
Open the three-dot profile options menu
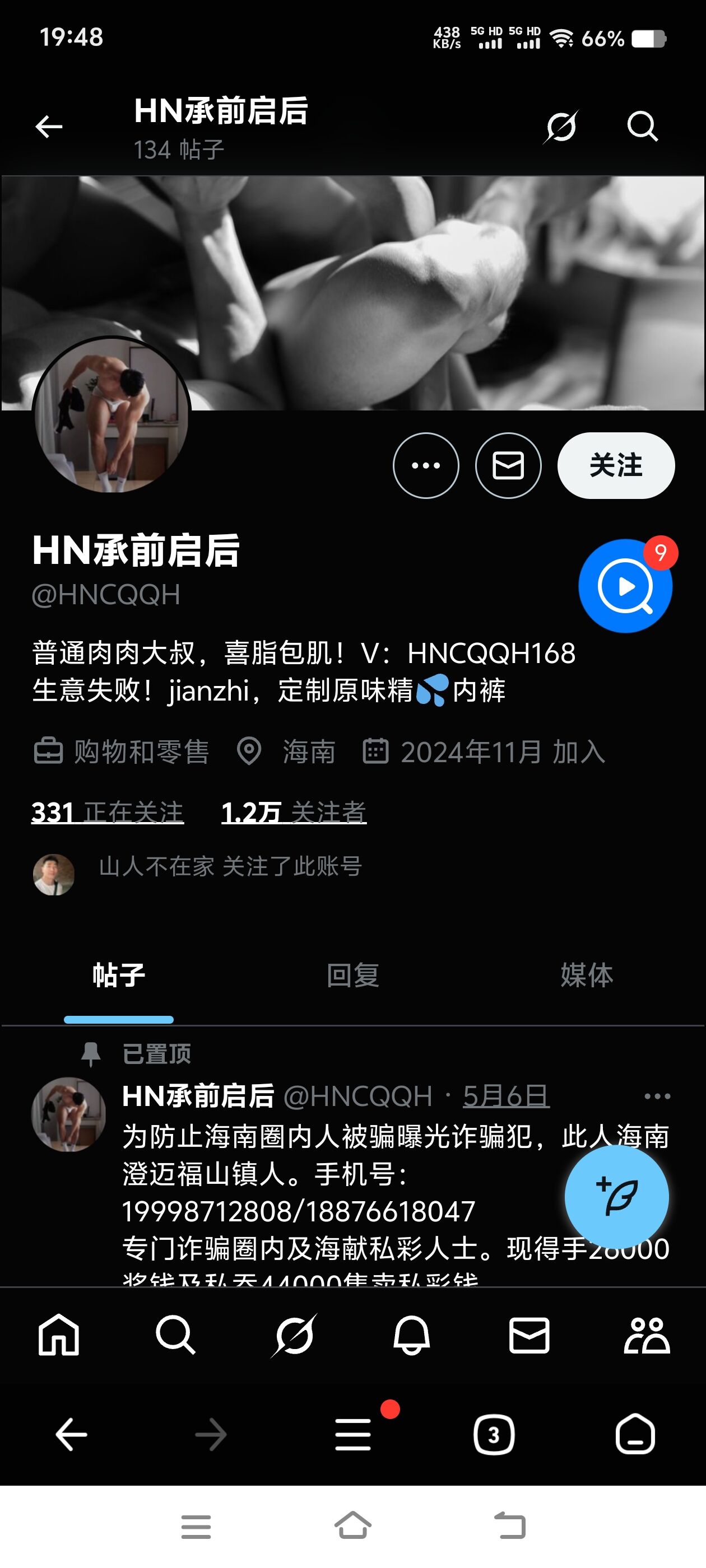[426, 466]
